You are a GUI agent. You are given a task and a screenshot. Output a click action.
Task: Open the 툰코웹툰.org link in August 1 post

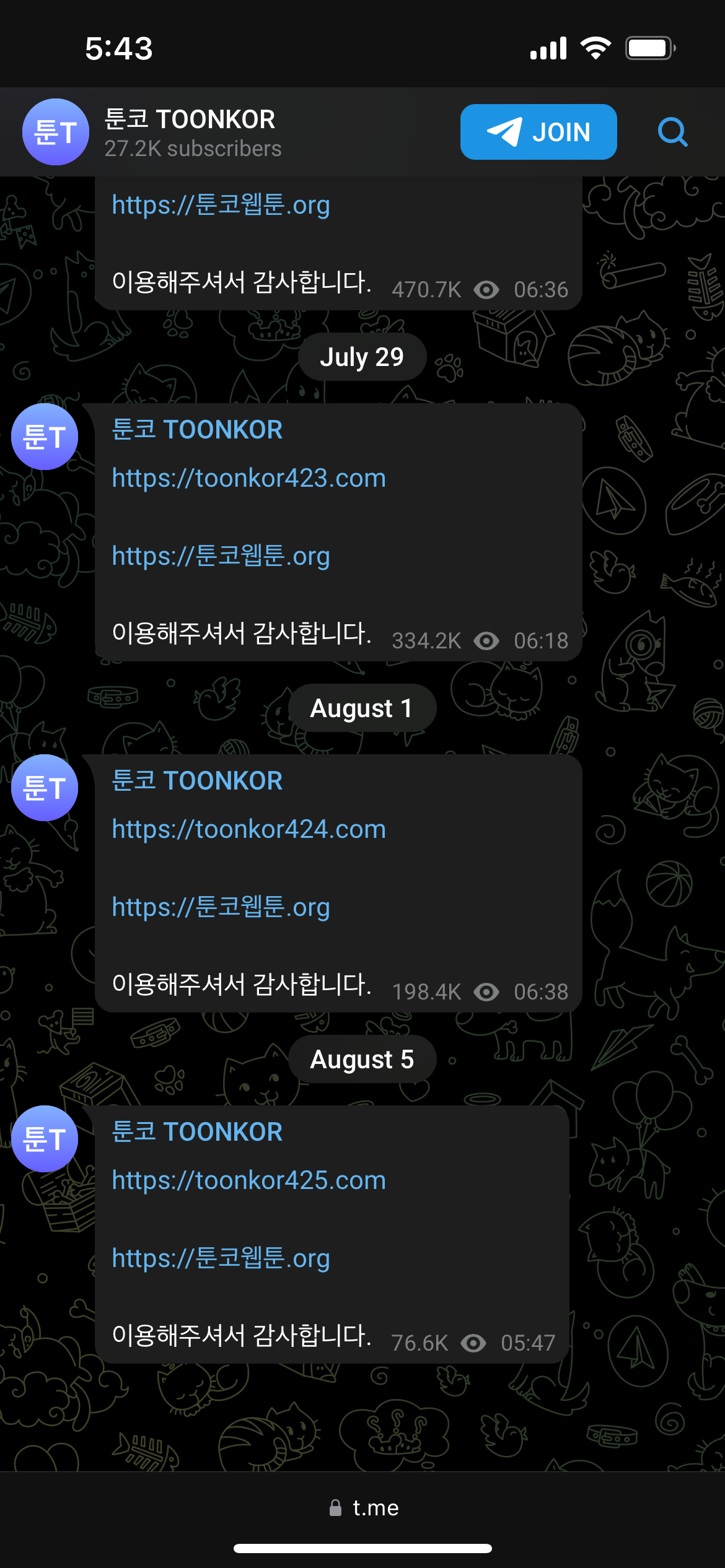221,907
